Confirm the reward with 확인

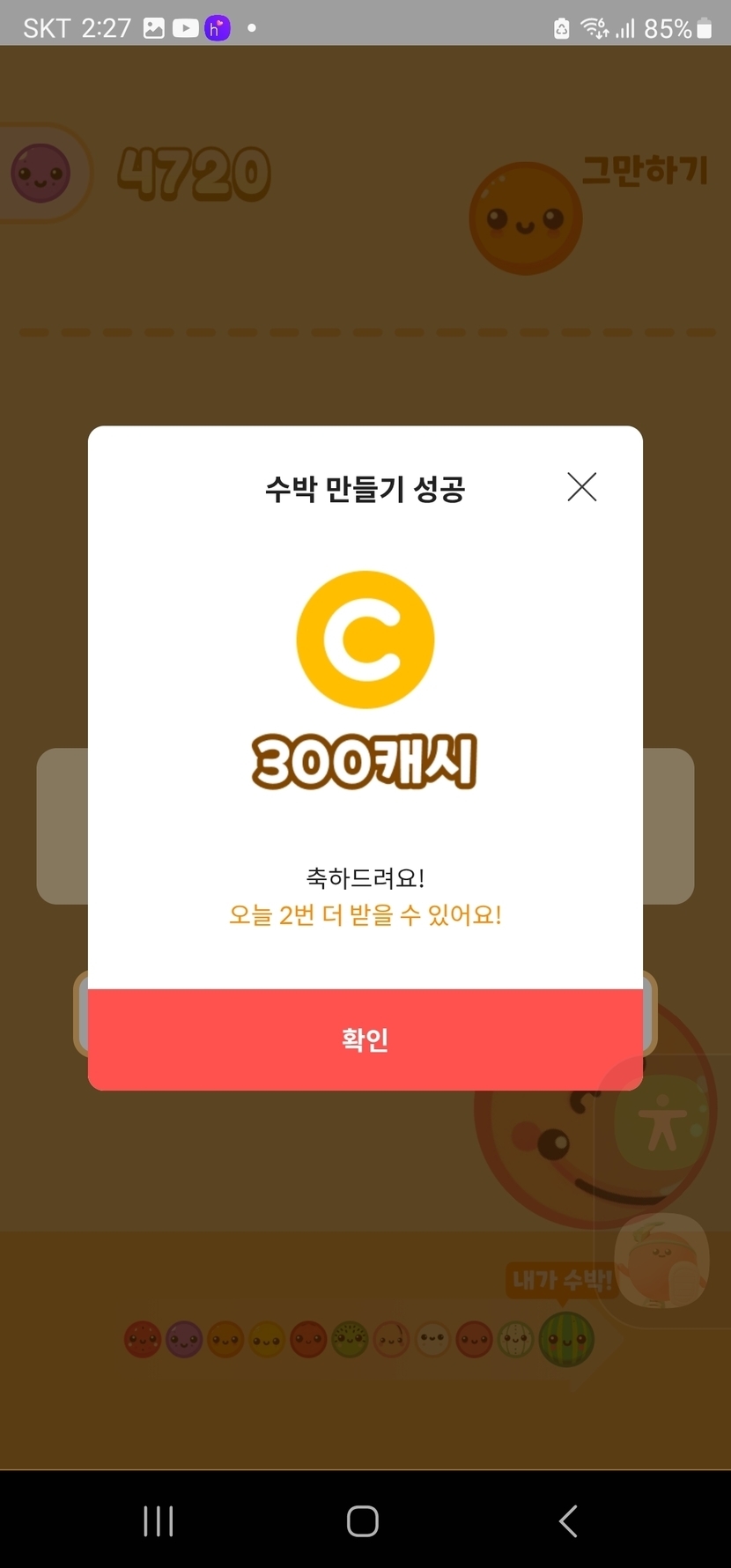tap(365, 1039)
